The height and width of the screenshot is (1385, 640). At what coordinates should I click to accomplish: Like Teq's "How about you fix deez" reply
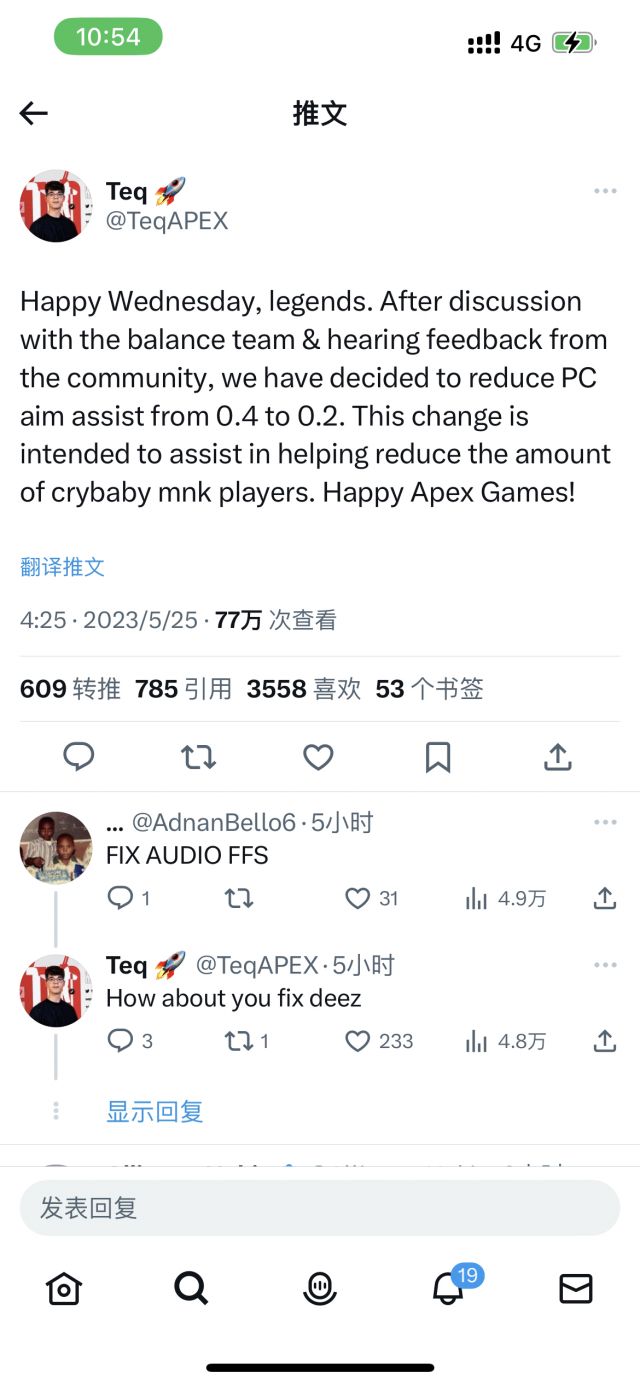pyautogui.click(x=358, y=1041)
